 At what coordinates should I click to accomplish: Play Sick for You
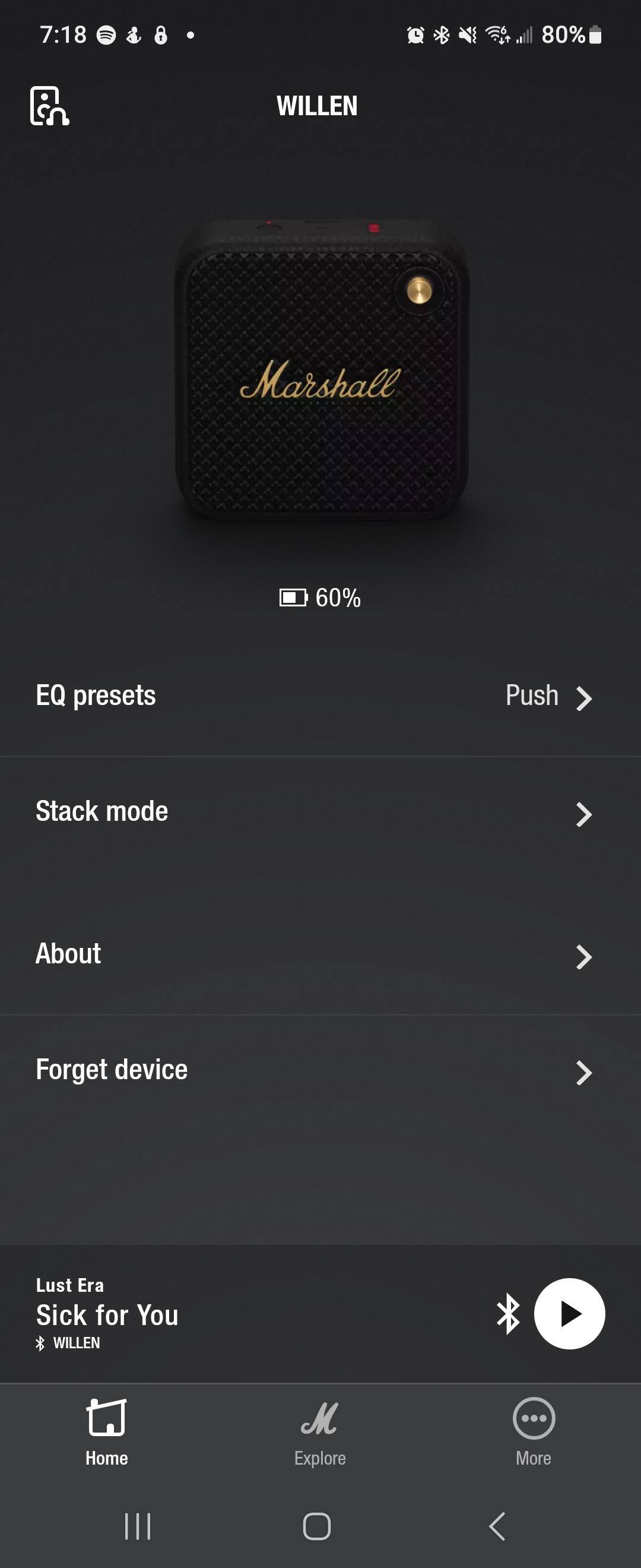pyautogui.click(x=569, y=1314)
